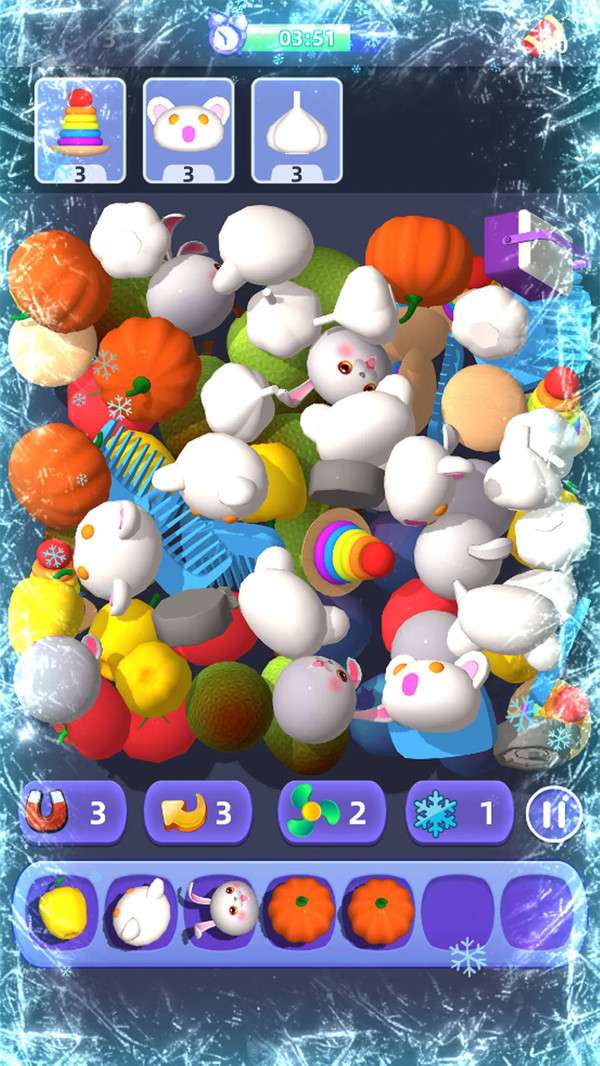
Task: Tap the yellow pepper in the tray
Action: [x=62, y=911]
